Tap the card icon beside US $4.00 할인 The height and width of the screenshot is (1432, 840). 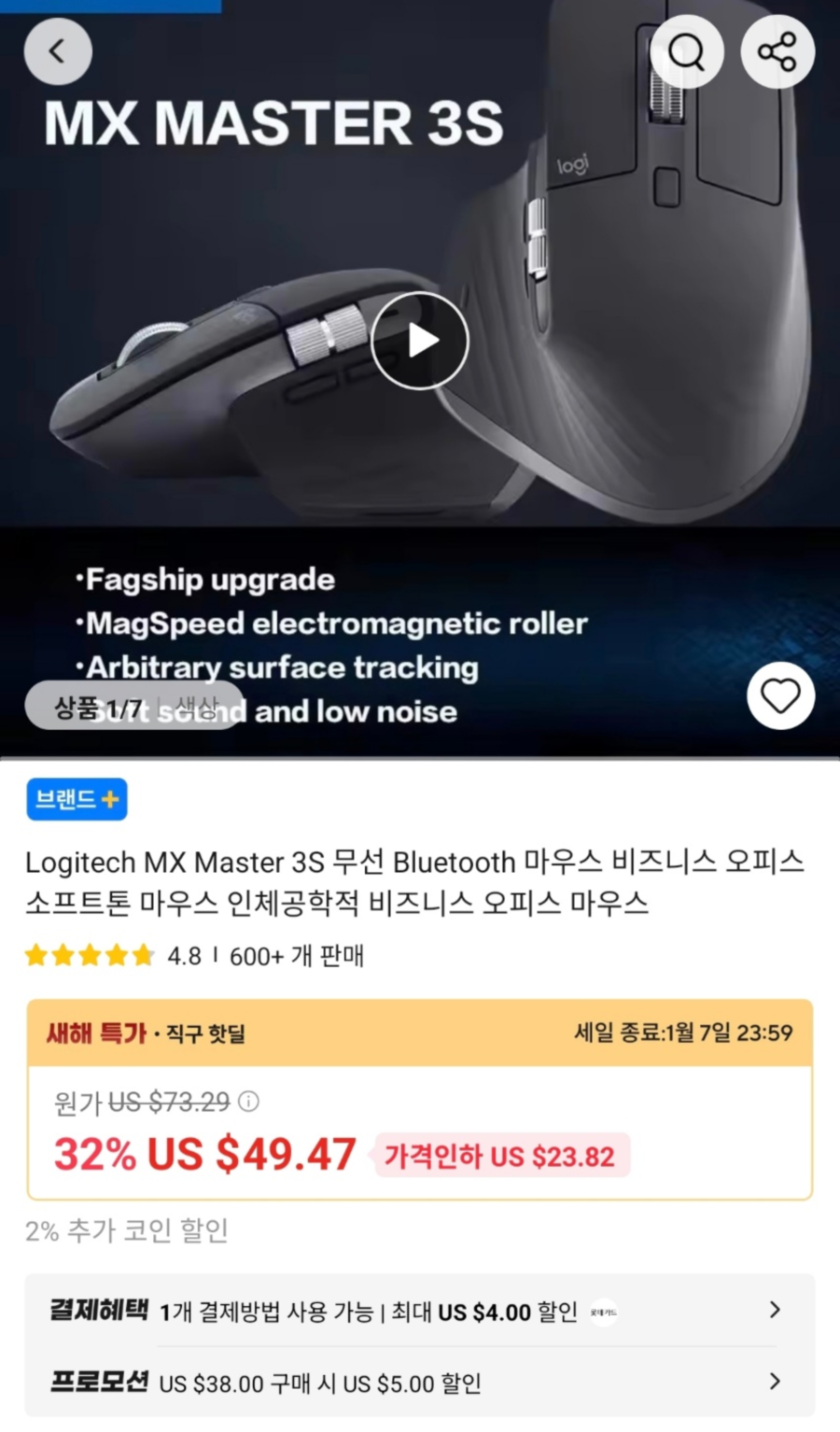pyautogui.click(x=603, y=1312)
